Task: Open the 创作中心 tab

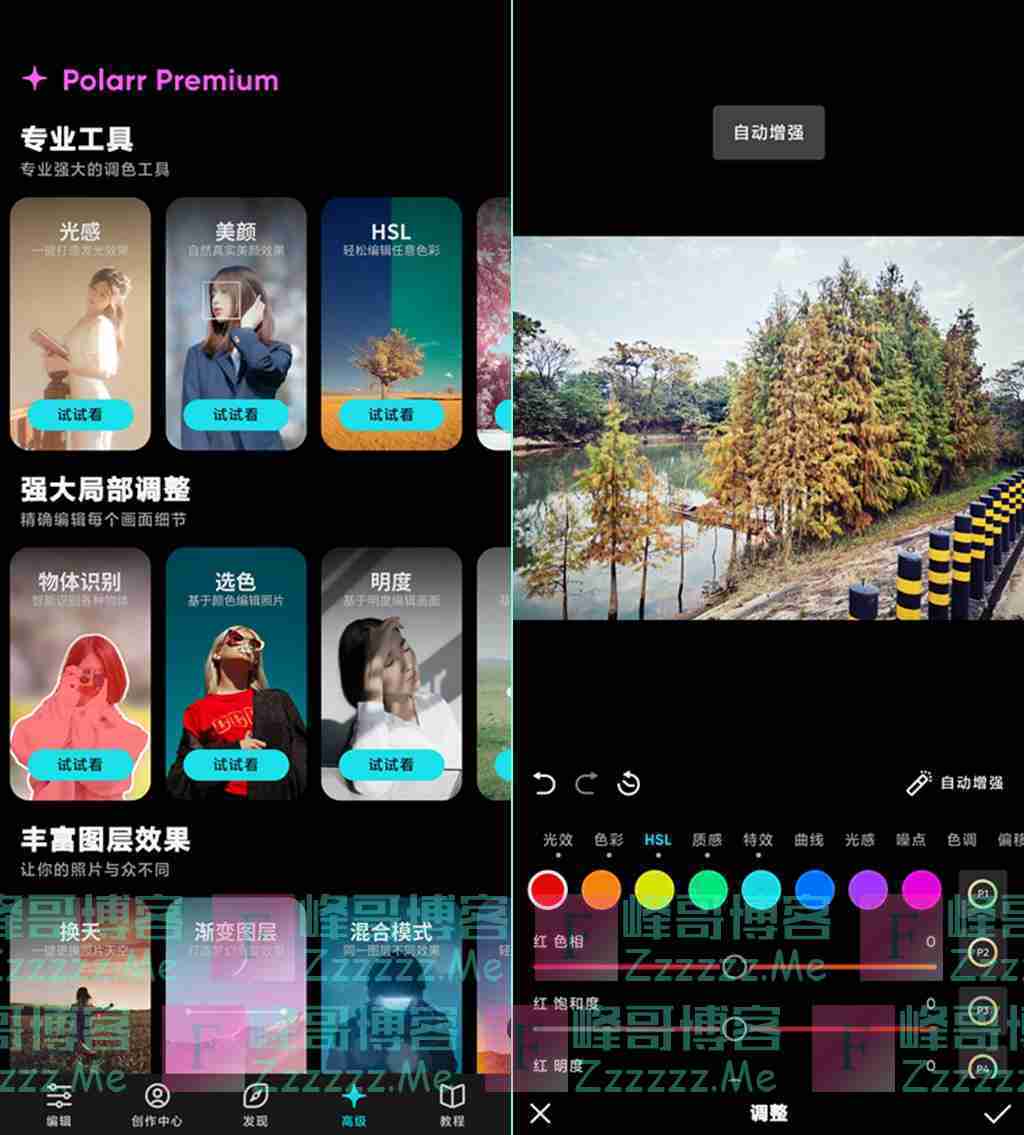Action: (x=157, y=1104)
